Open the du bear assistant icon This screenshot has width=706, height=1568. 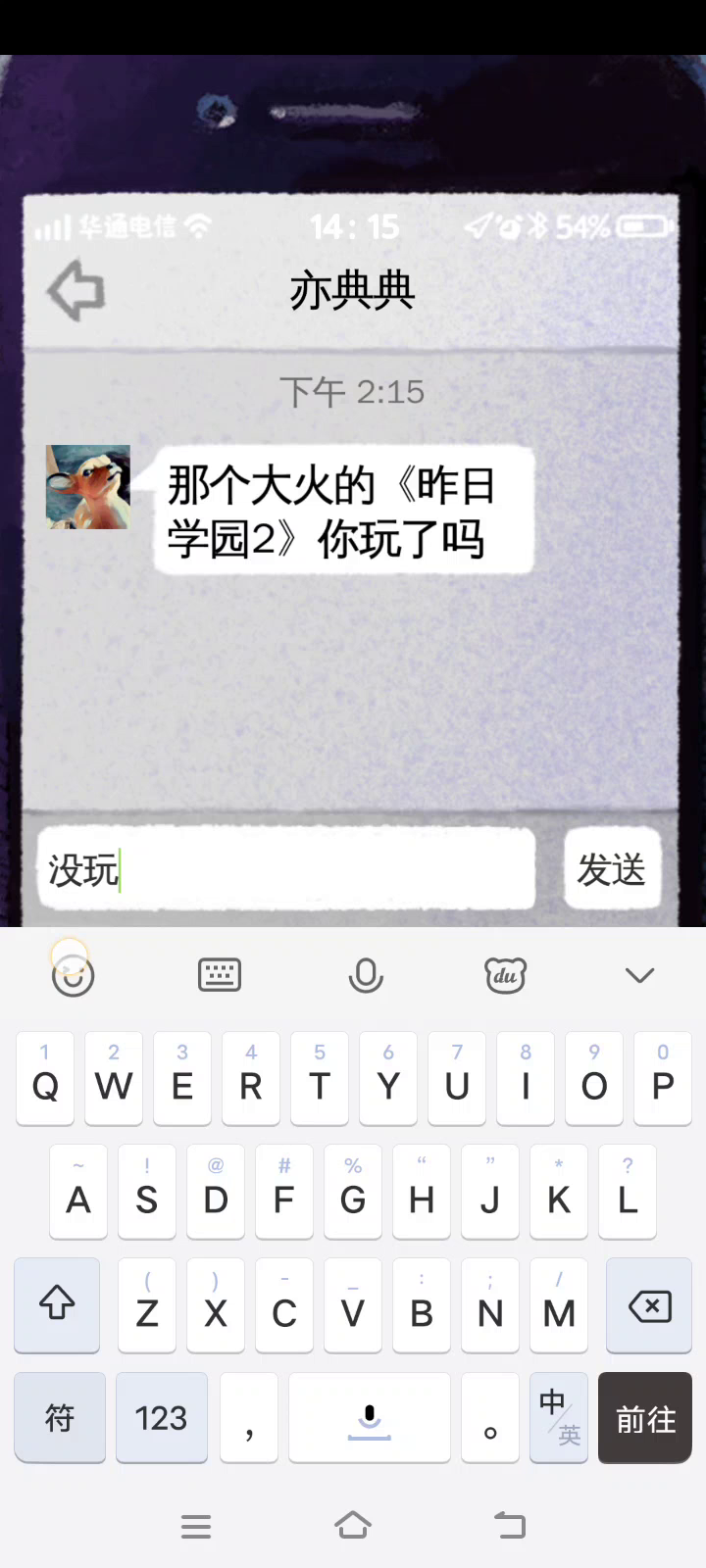pyautogui.click(x=506, y=975)
